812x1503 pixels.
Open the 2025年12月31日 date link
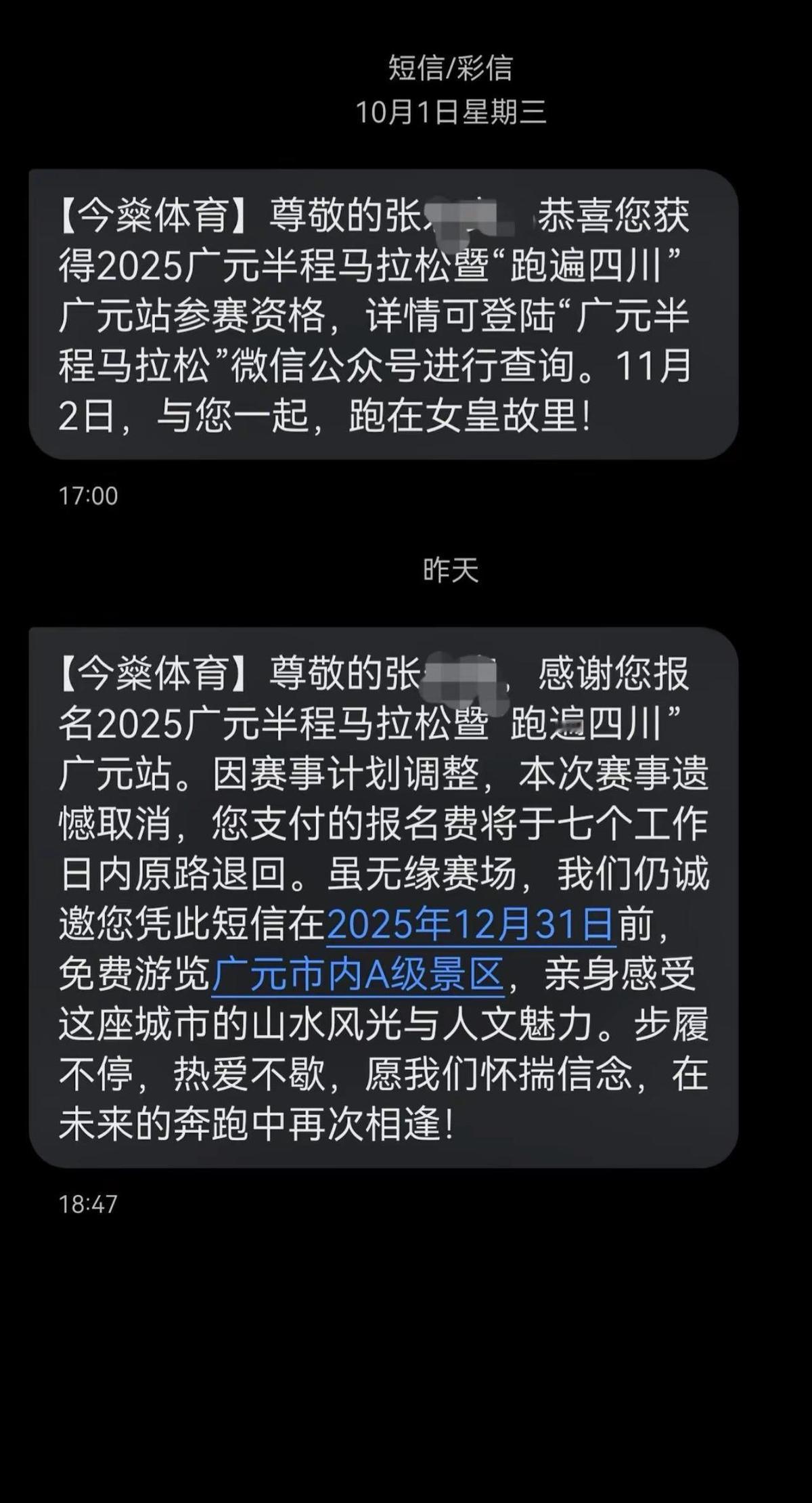[467, 921]
